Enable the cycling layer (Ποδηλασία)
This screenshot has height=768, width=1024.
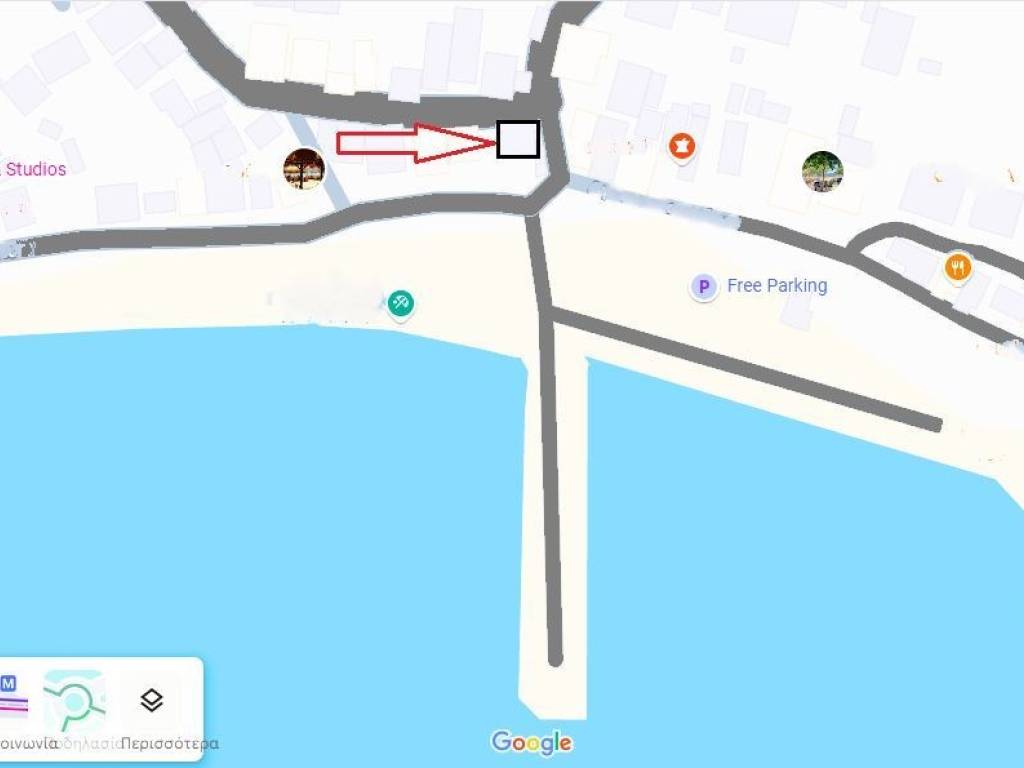coord(74,700)
